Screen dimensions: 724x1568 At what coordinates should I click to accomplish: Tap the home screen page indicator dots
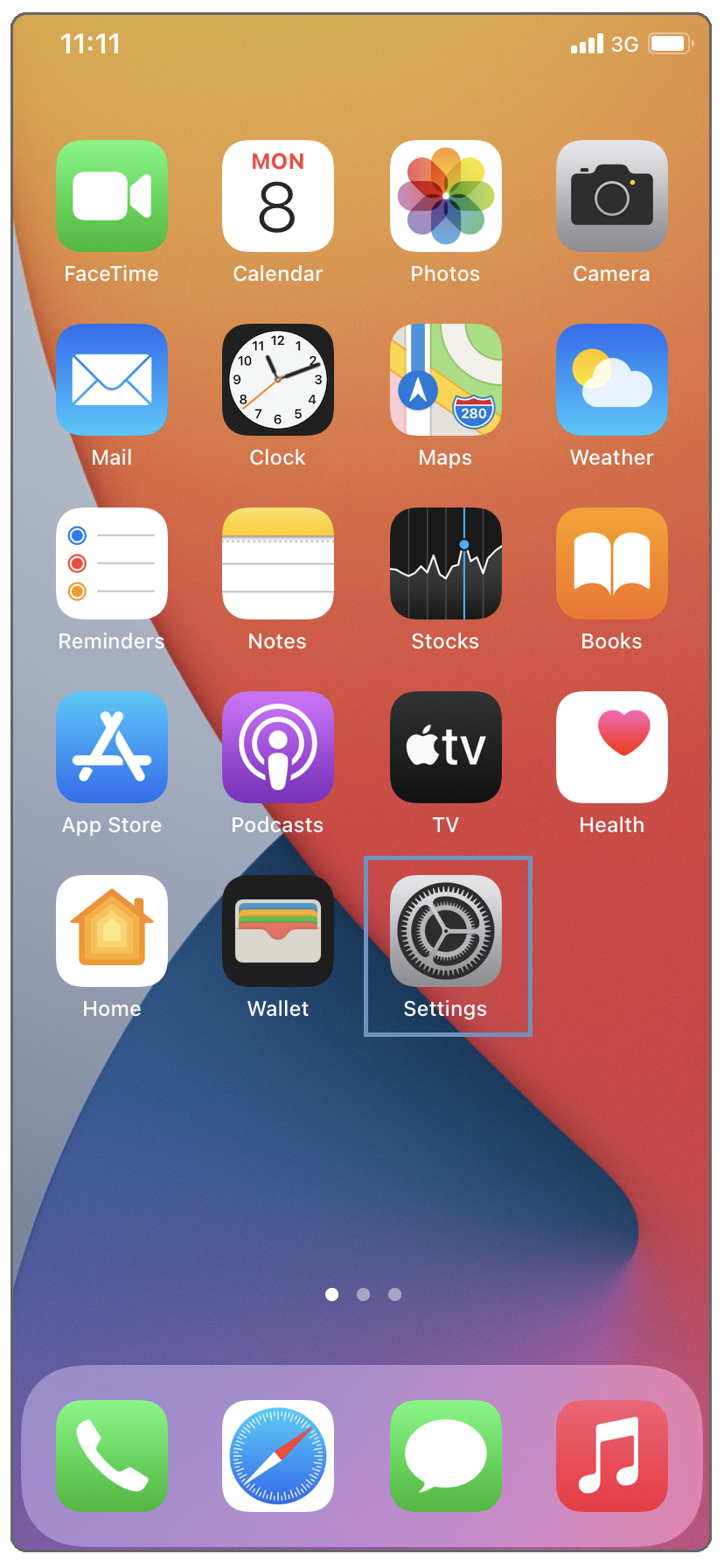pos(363,1294)
